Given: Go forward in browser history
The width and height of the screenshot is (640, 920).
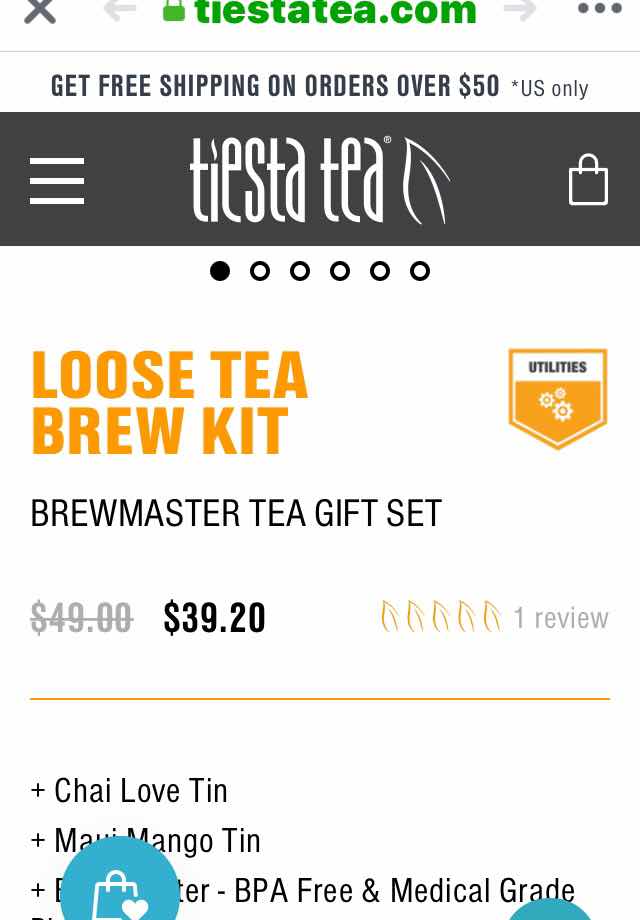Looking at the screenshot, I should [x=520, y=10].
